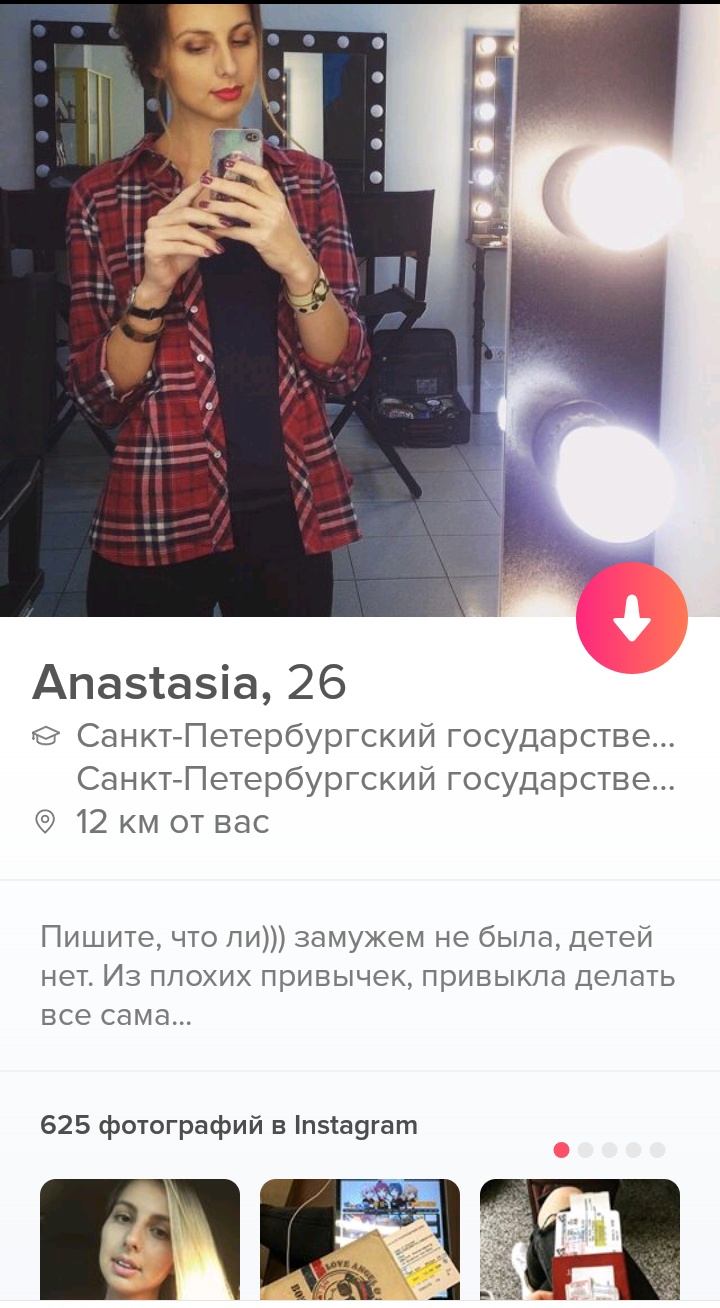The width and height of the screenshot is (720, 1308).
Task: Tap the Instagram photos page indicator dots
Action: pos(610,1150)
